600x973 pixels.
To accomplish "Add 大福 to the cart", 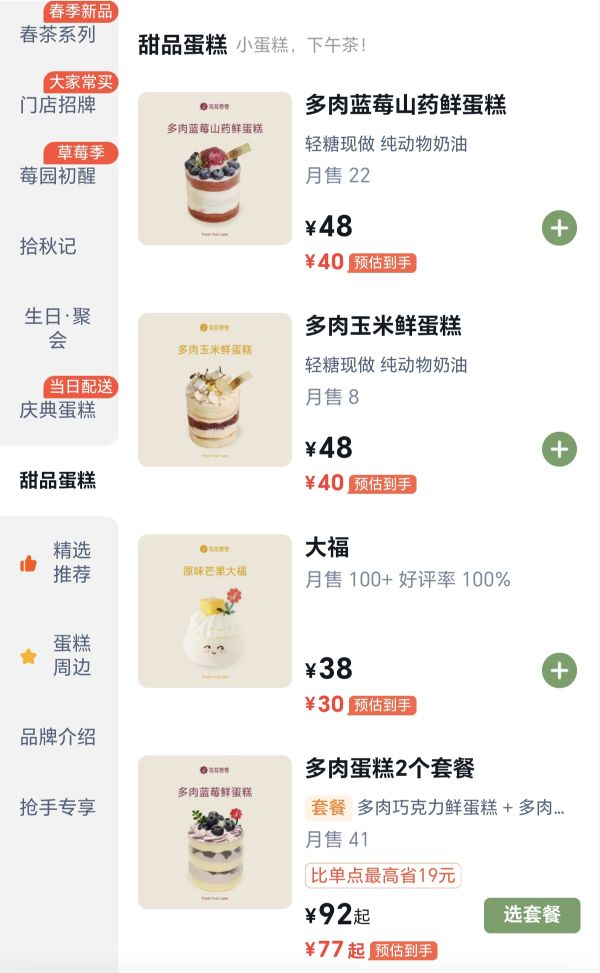I will [x=559, y=670].
